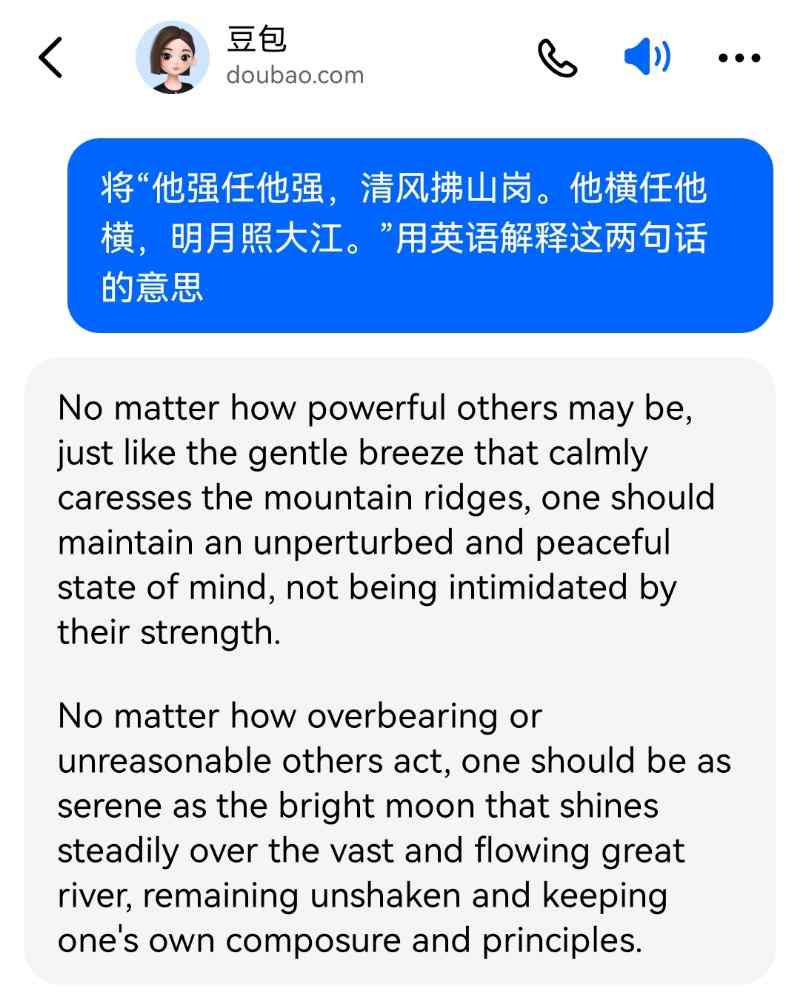Start a voice call with Doubao
The height and width of the screenshot is (1000, 800).
click(x=557, y=58)
